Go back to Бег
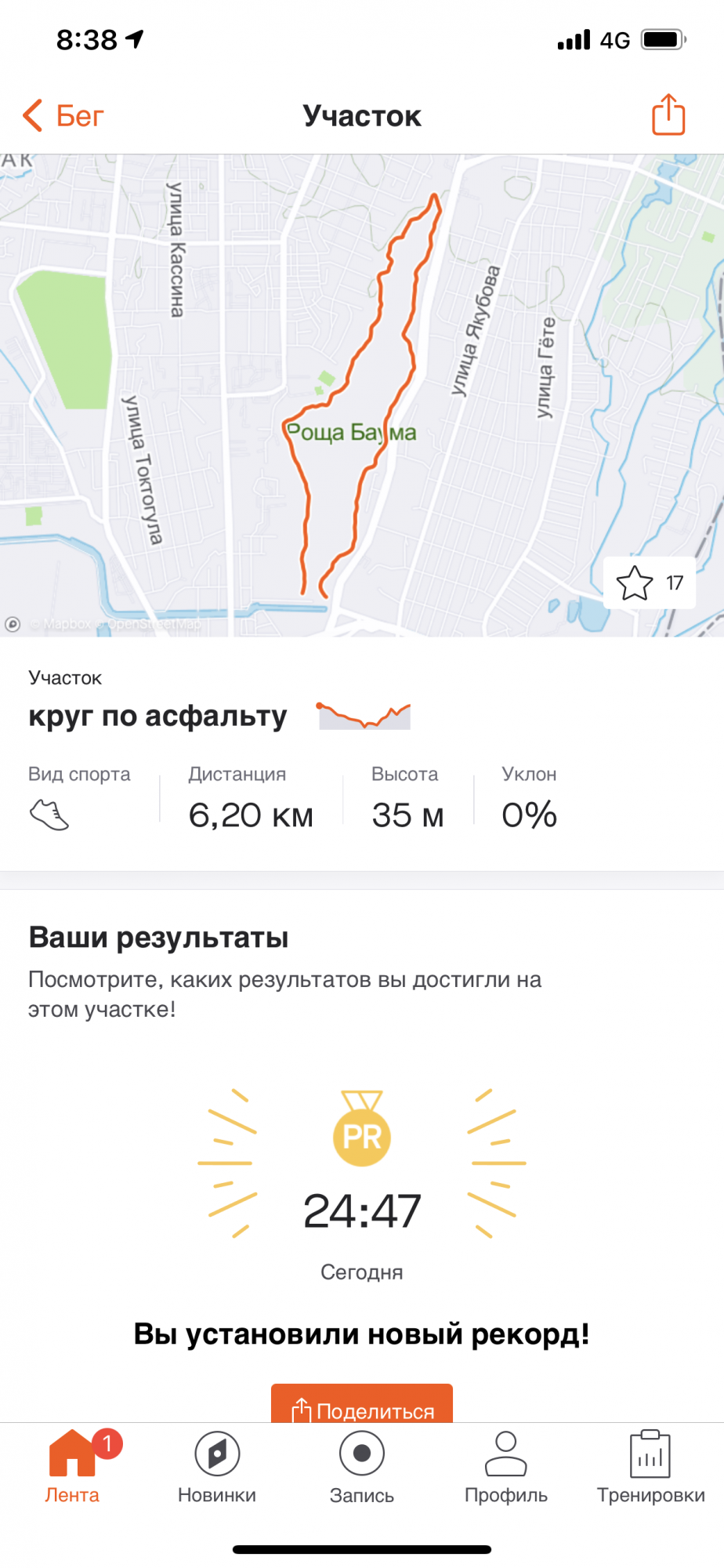 click(64, 116)
